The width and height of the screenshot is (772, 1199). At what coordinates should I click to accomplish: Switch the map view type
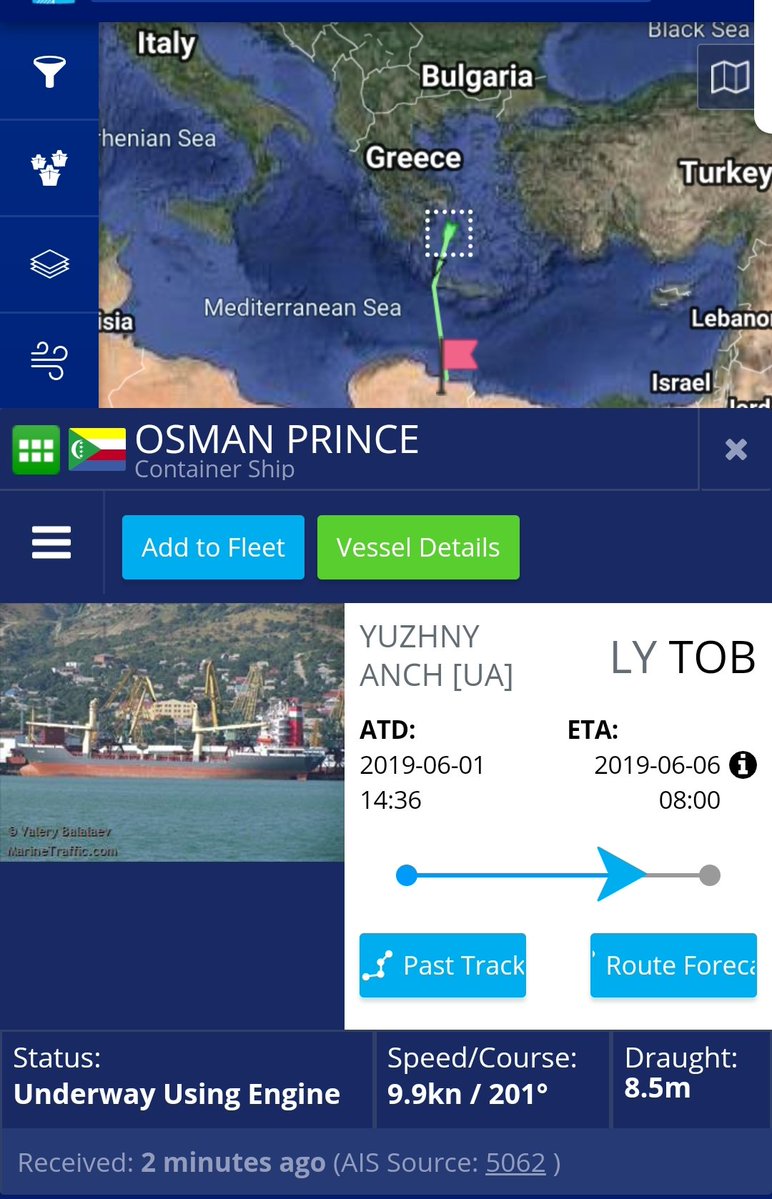coord(730,76)
